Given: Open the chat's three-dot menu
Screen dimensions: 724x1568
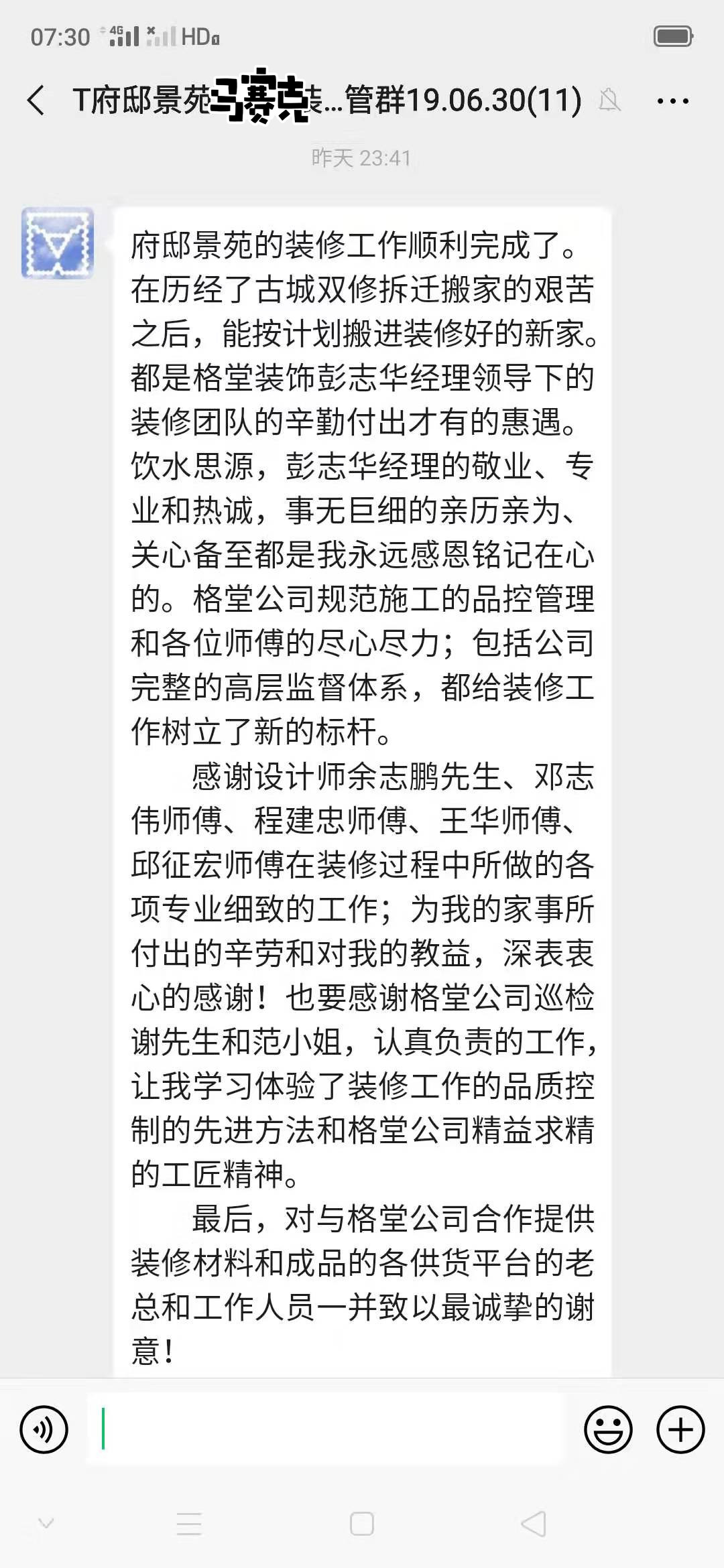Looking at the screenshot, I should pyautogui.click(x=672, y=101).
